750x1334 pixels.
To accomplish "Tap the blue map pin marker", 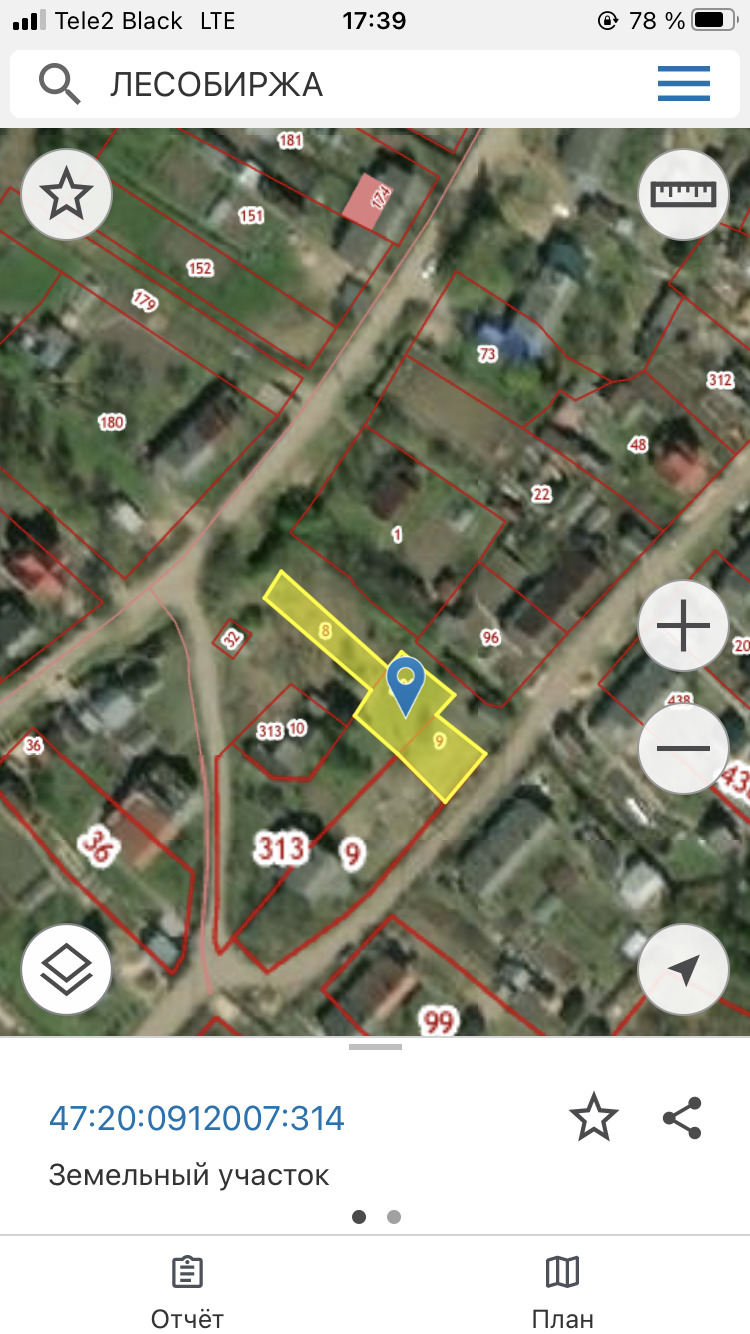I will [x=405, y=686].
